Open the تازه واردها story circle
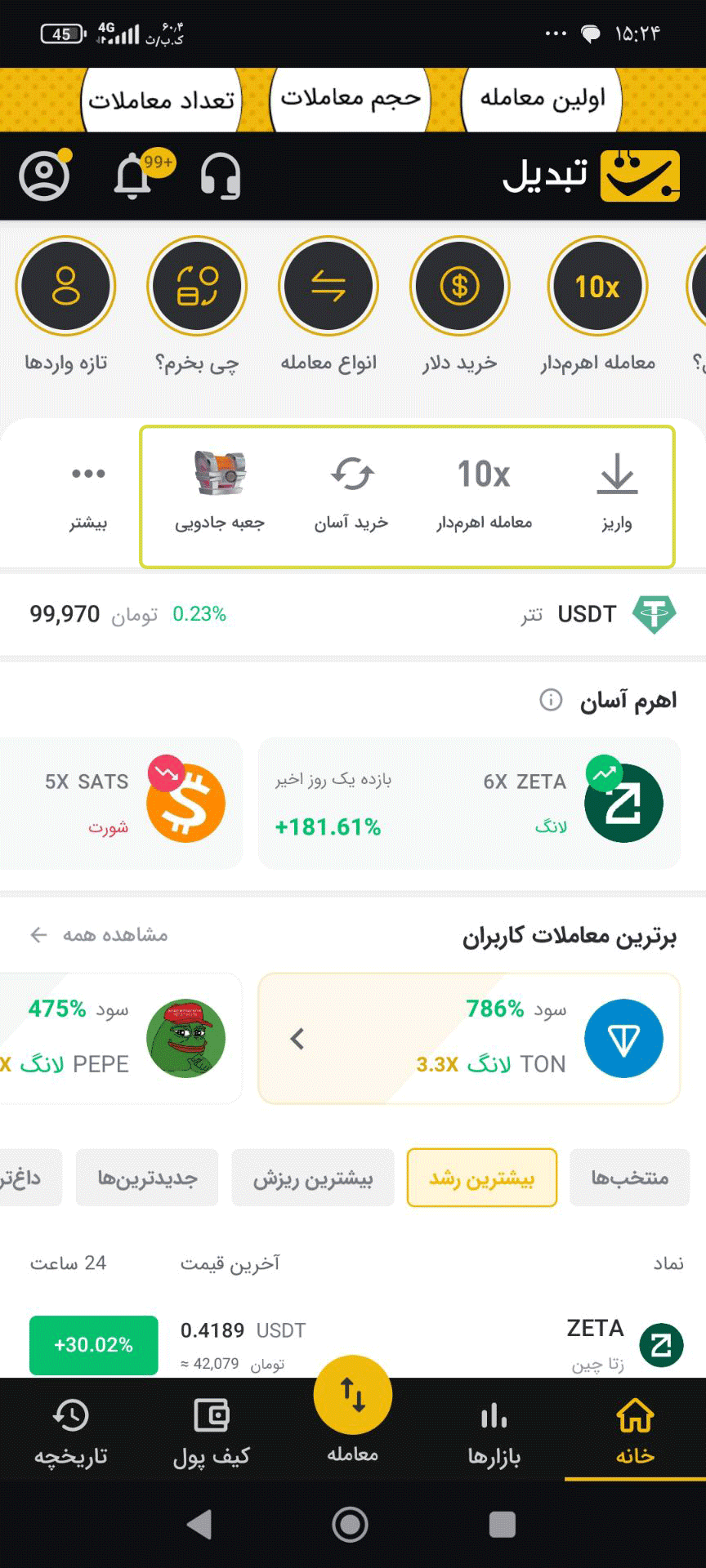This screenshot has height=1568, width=706. coord(65,287)
